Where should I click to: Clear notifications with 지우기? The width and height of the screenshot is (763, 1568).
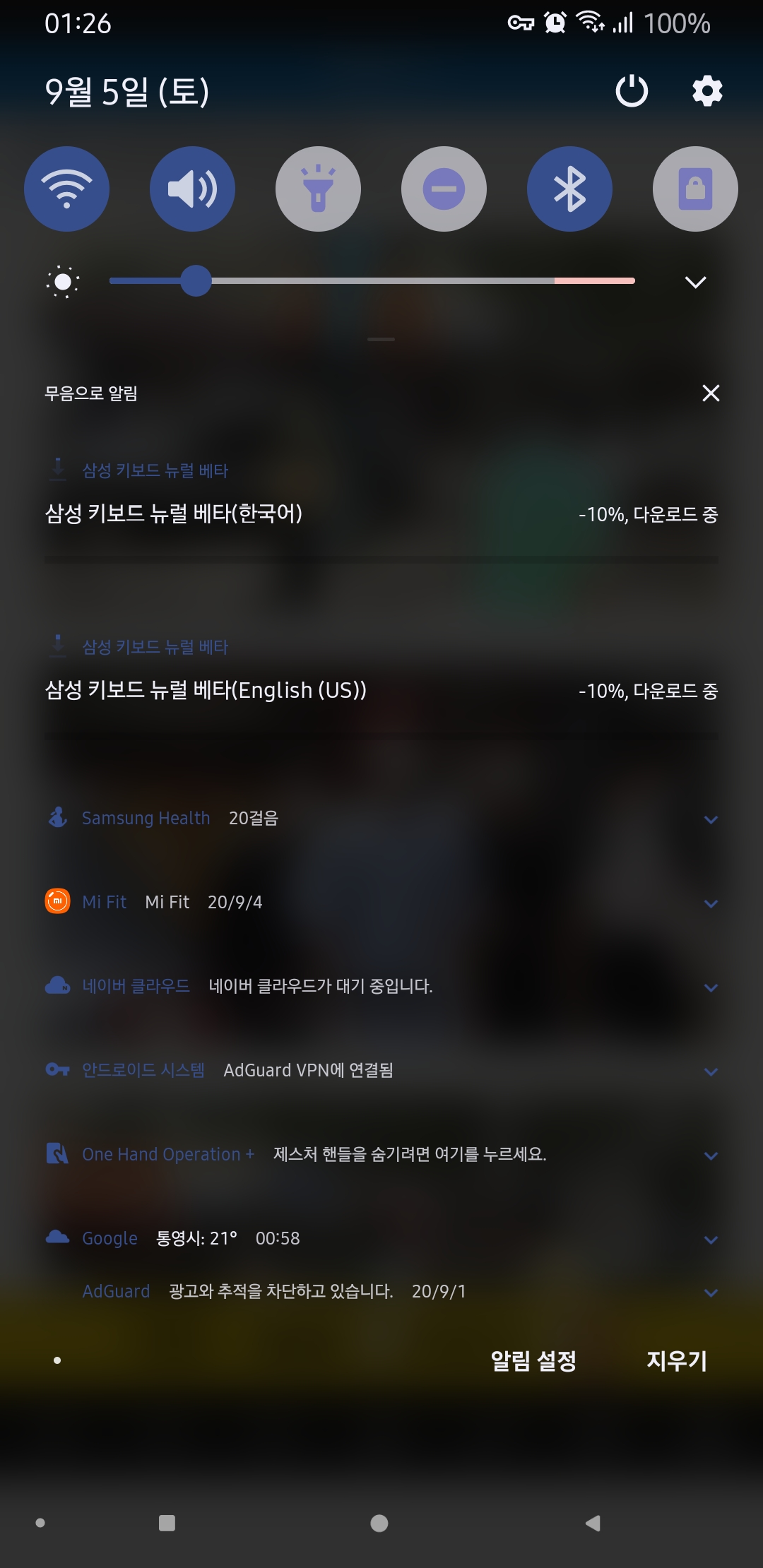tap(677, 1360)
